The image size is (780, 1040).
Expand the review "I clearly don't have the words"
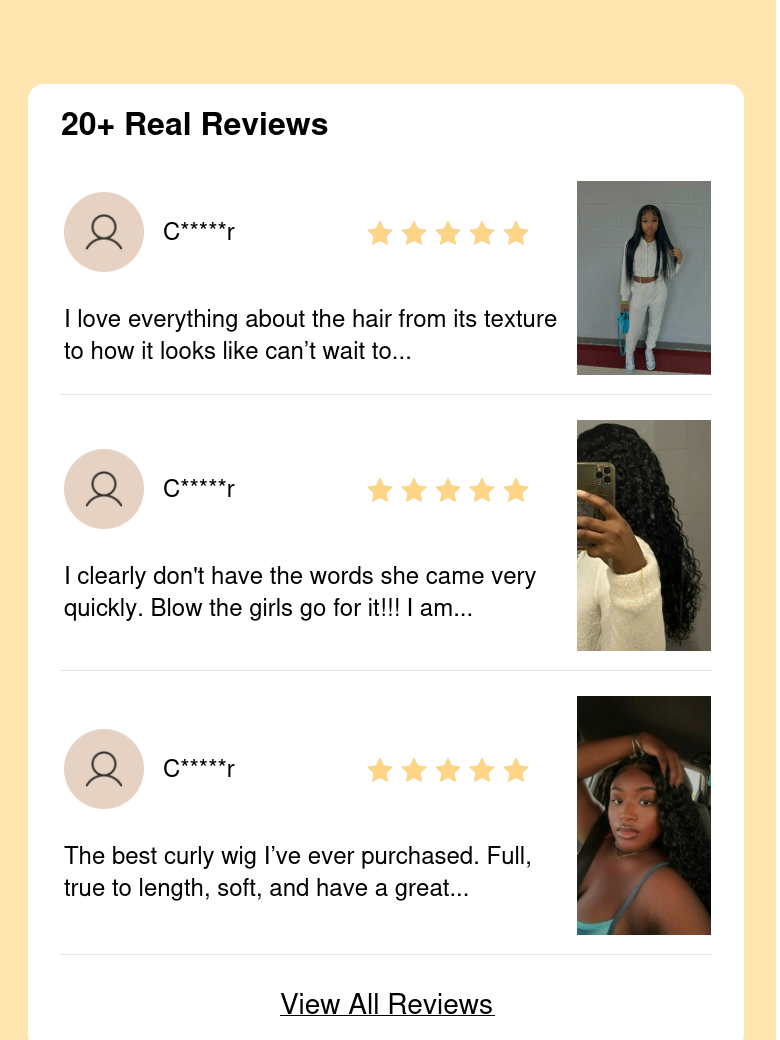coord(300,592)
